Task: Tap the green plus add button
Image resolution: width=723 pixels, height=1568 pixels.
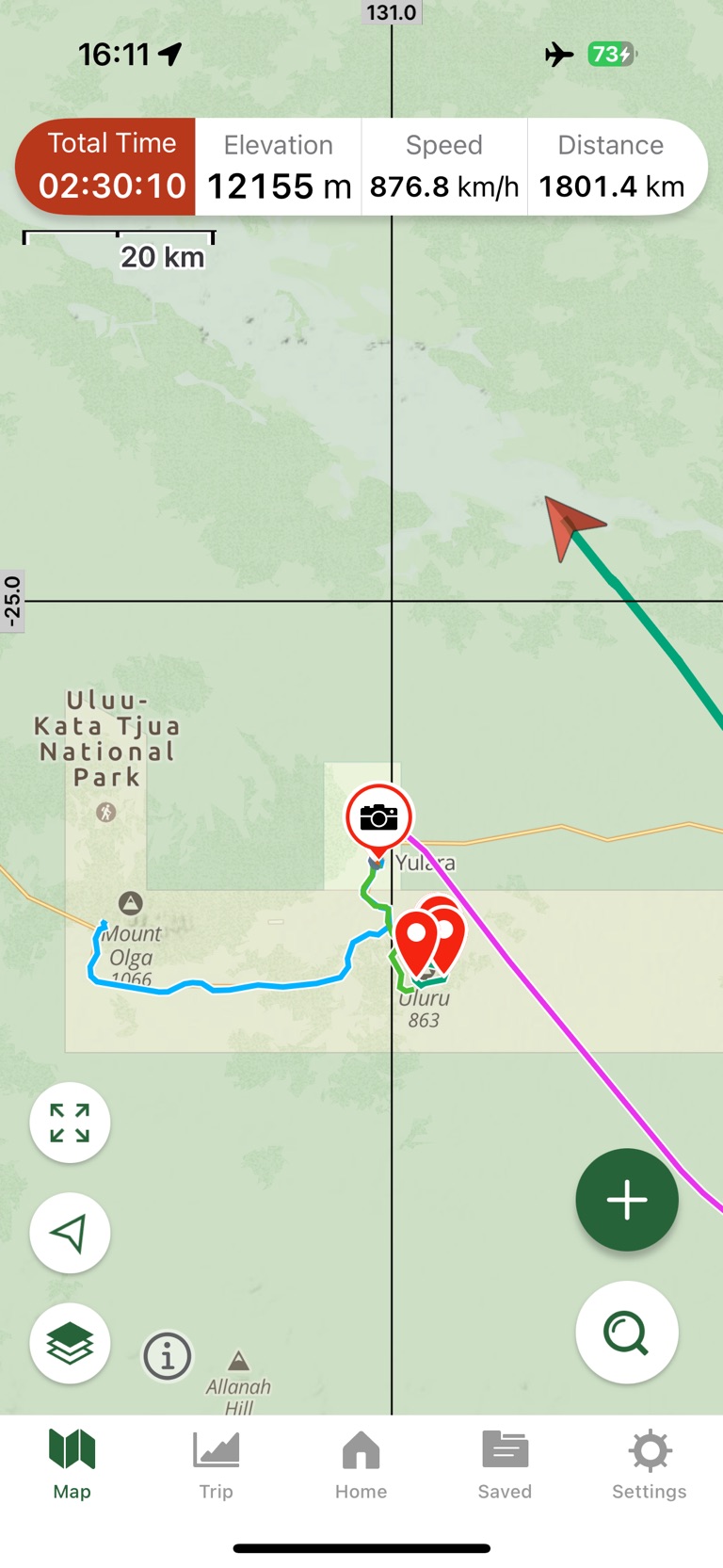Action: (627, 1200)
